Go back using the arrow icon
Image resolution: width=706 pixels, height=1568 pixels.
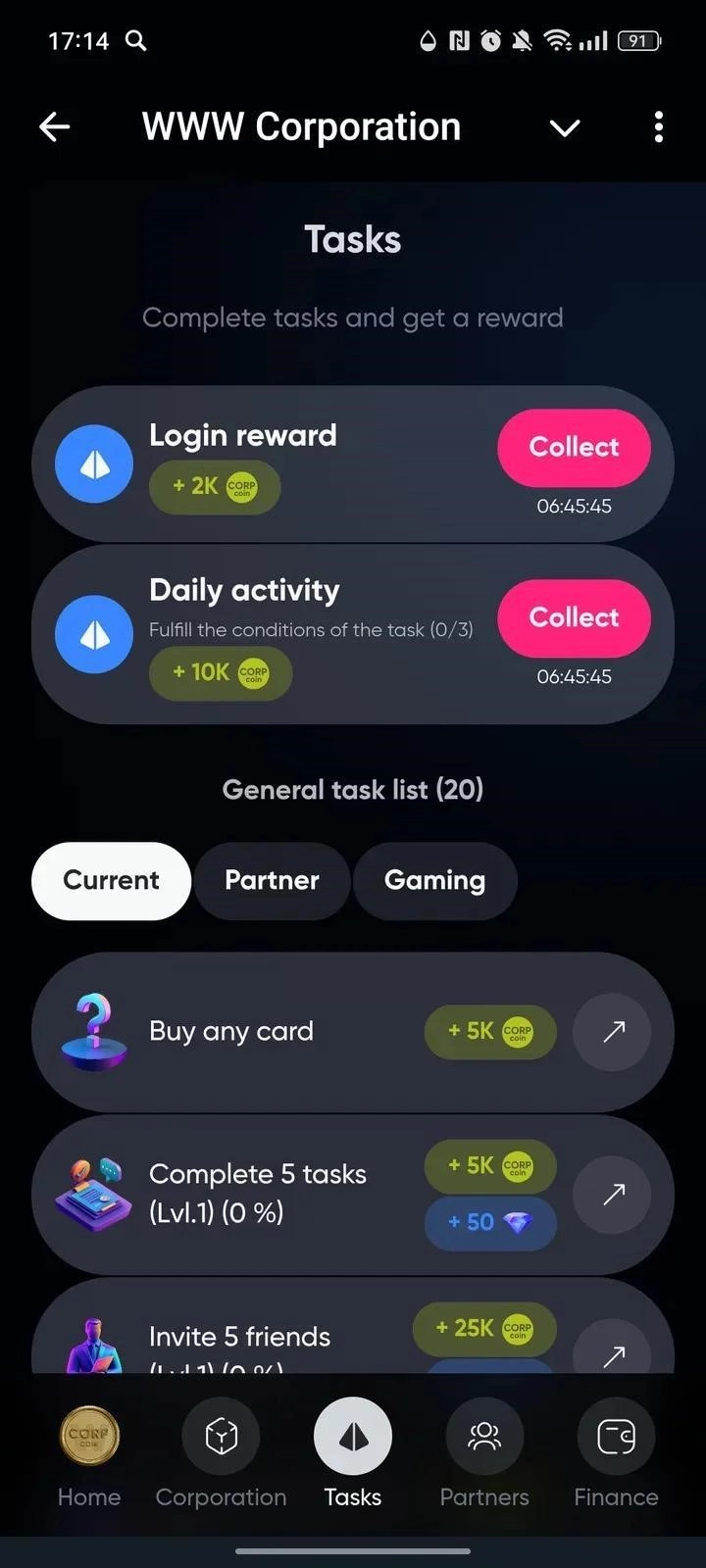55,126
